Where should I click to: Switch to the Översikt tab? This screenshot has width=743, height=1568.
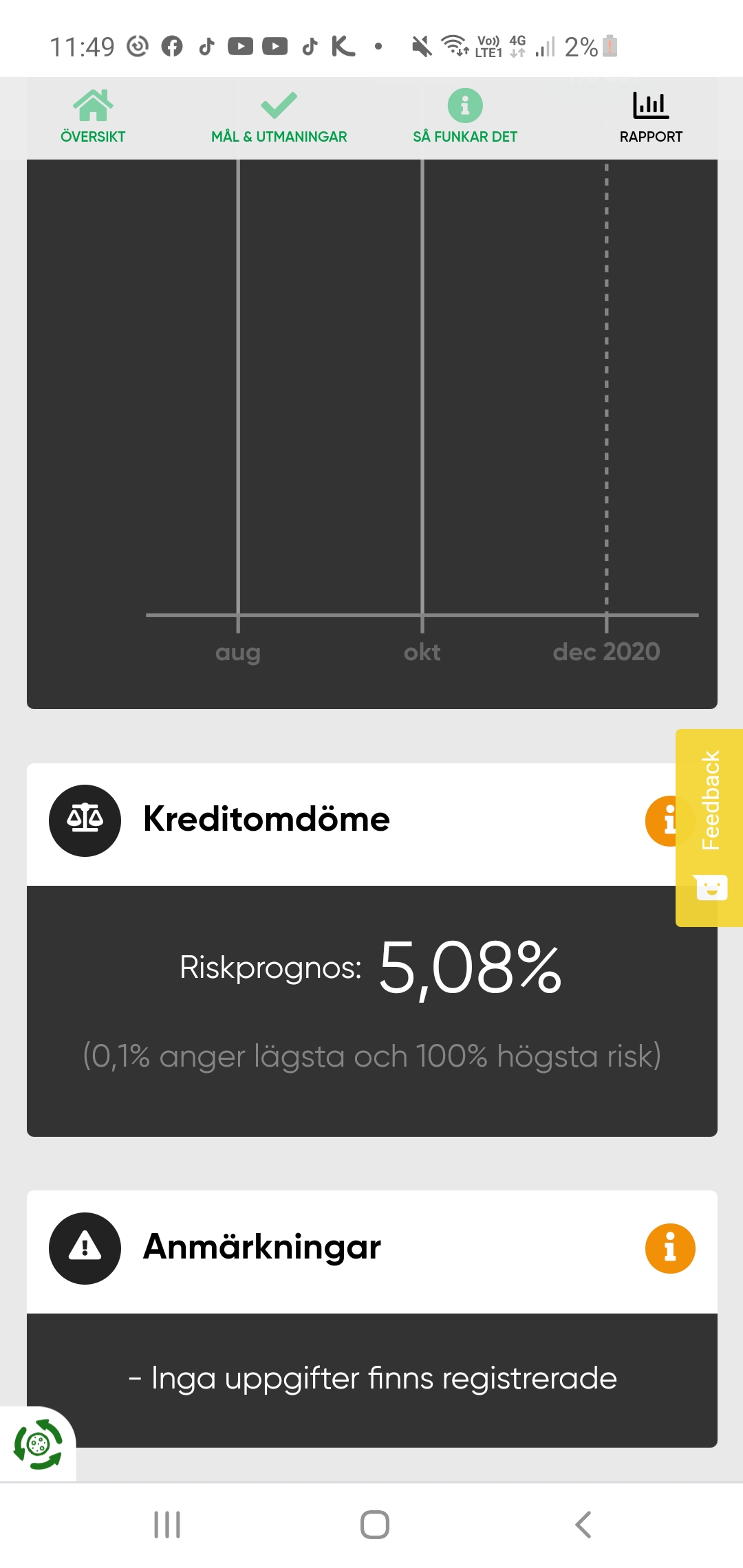coord(93,117)
